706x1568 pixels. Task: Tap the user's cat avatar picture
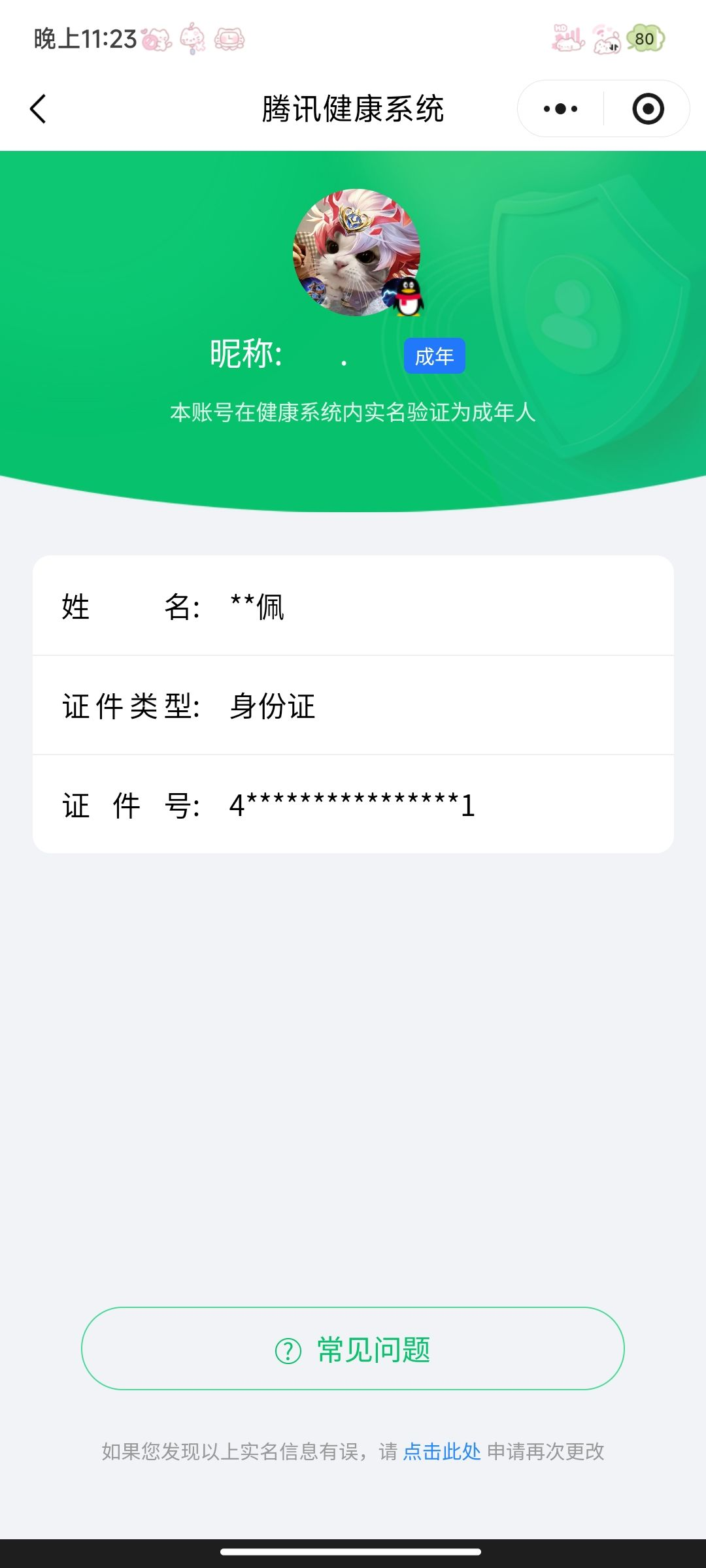click(353, 255)
